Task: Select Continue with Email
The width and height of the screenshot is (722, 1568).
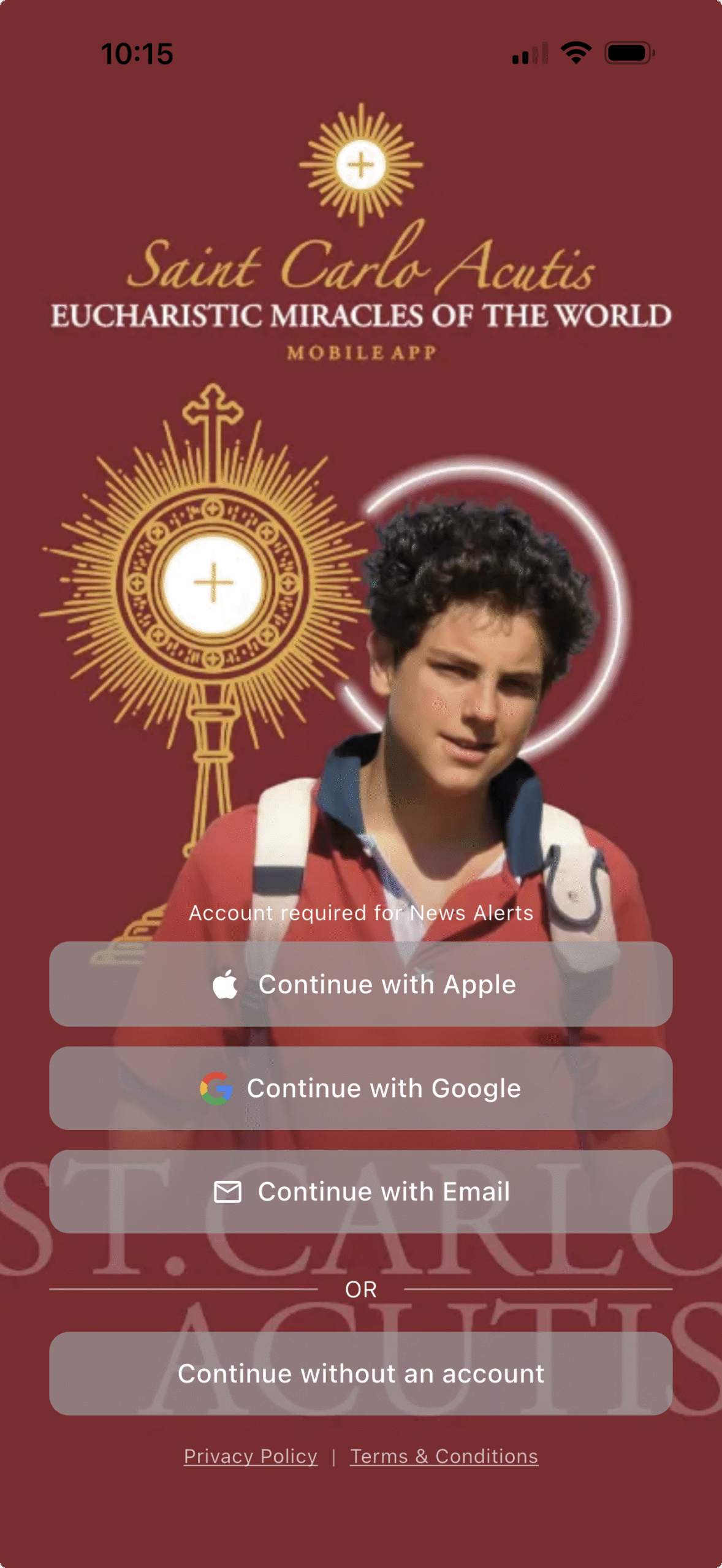Action: tap(361, 1191)
